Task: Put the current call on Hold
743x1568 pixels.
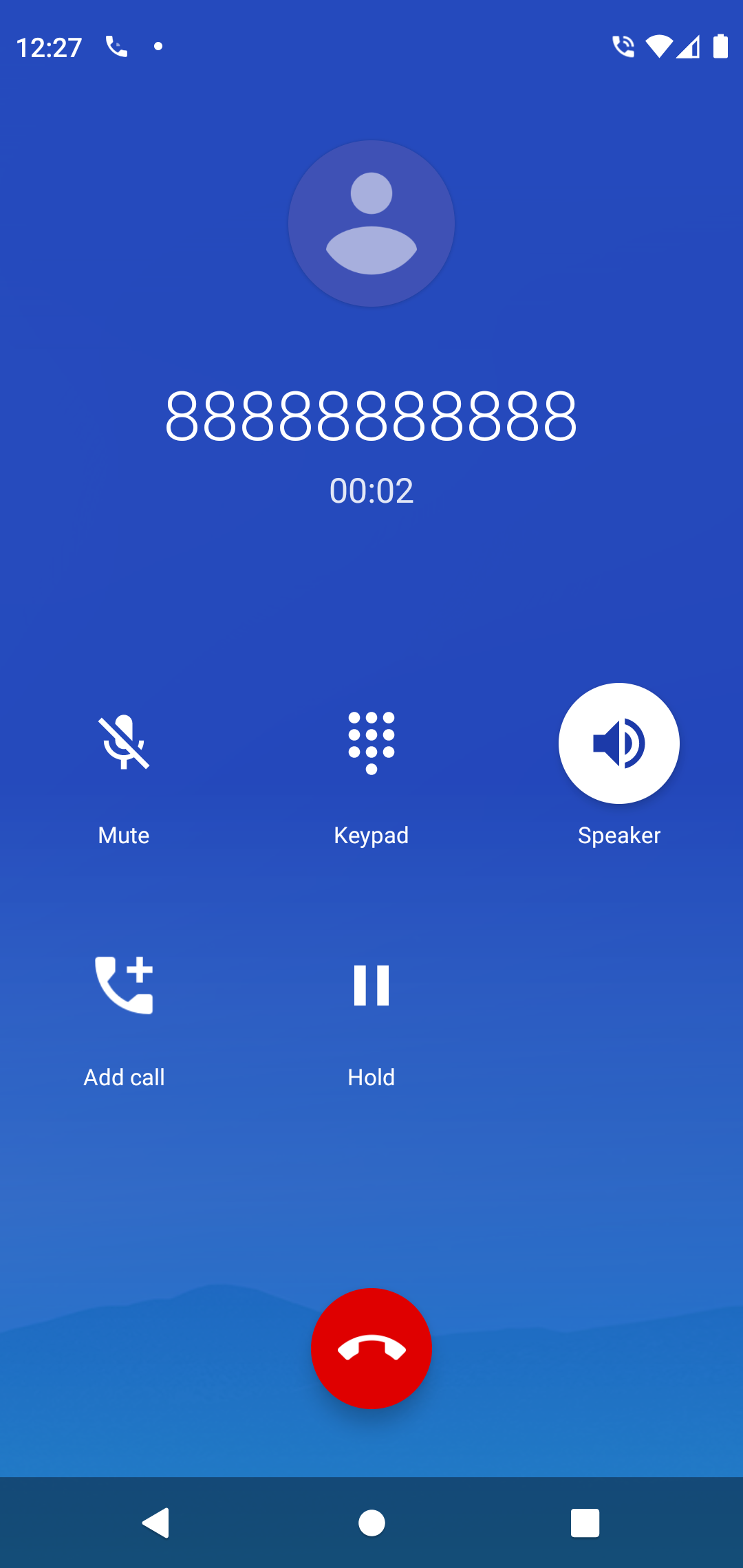Action: [371, 986]
